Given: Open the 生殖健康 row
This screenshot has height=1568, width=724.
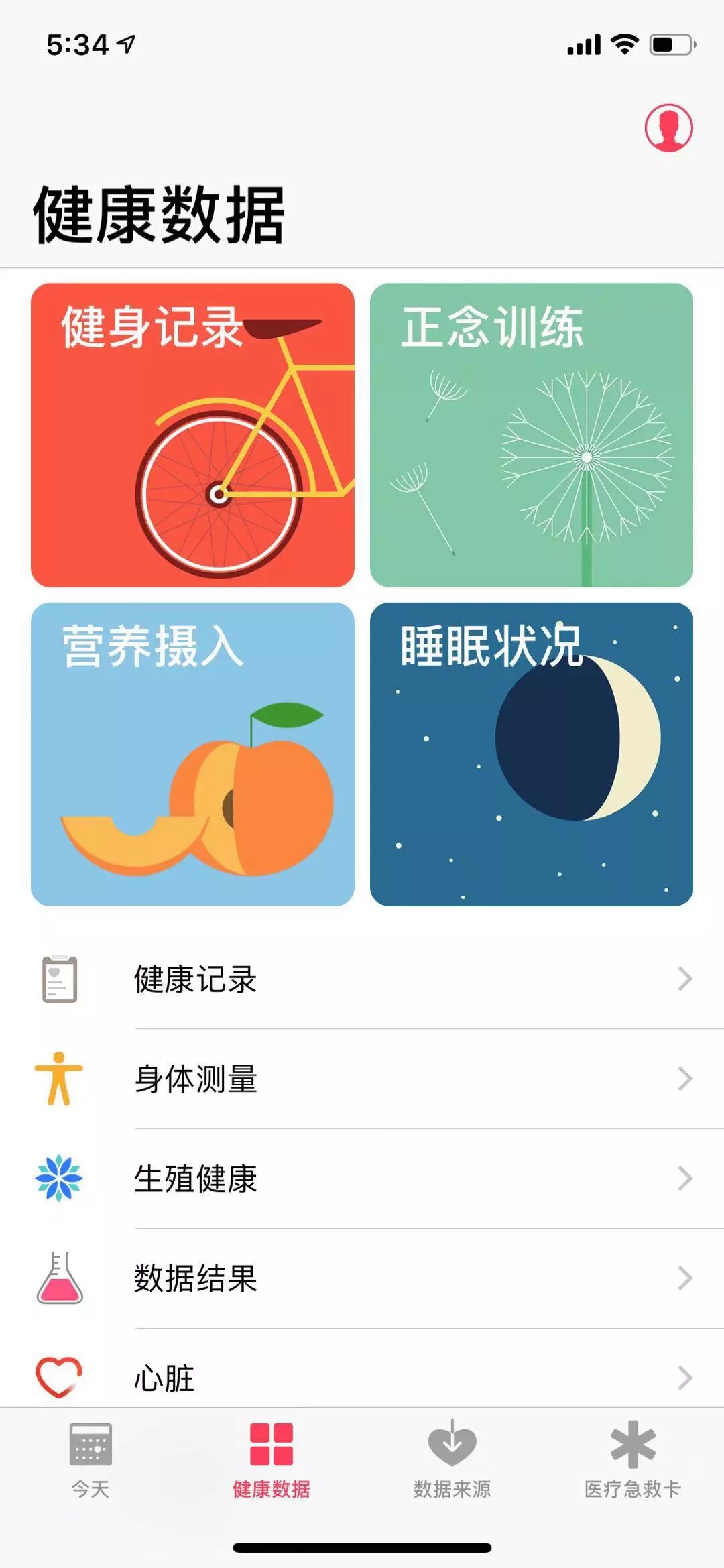Looking at the screenshot, I should (362, 1179).
